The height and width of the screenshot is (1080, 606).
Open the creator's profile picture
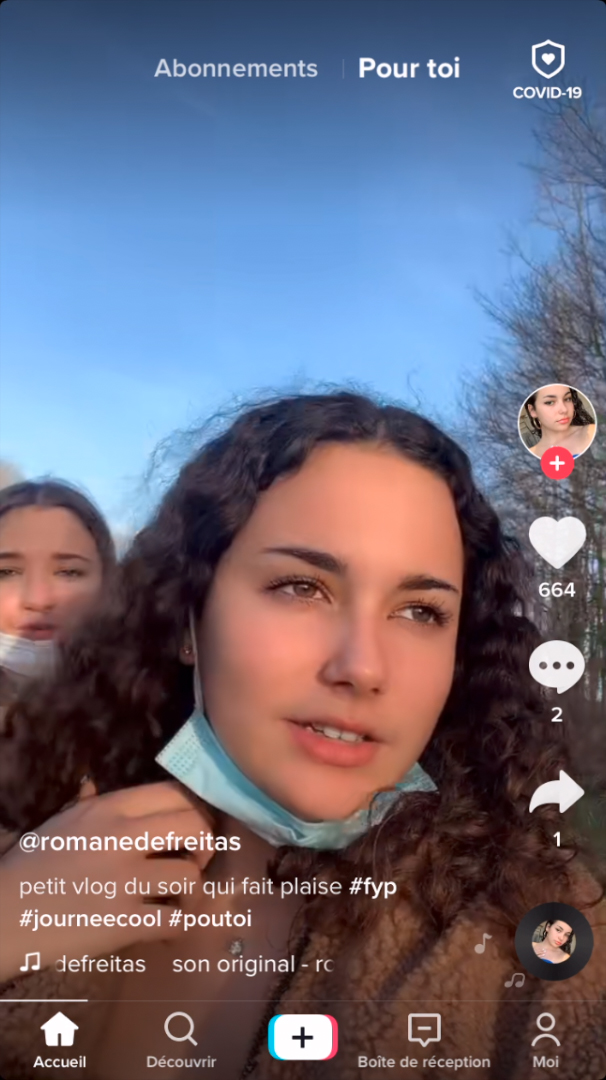pyautogui.click(x=557, y=422)
